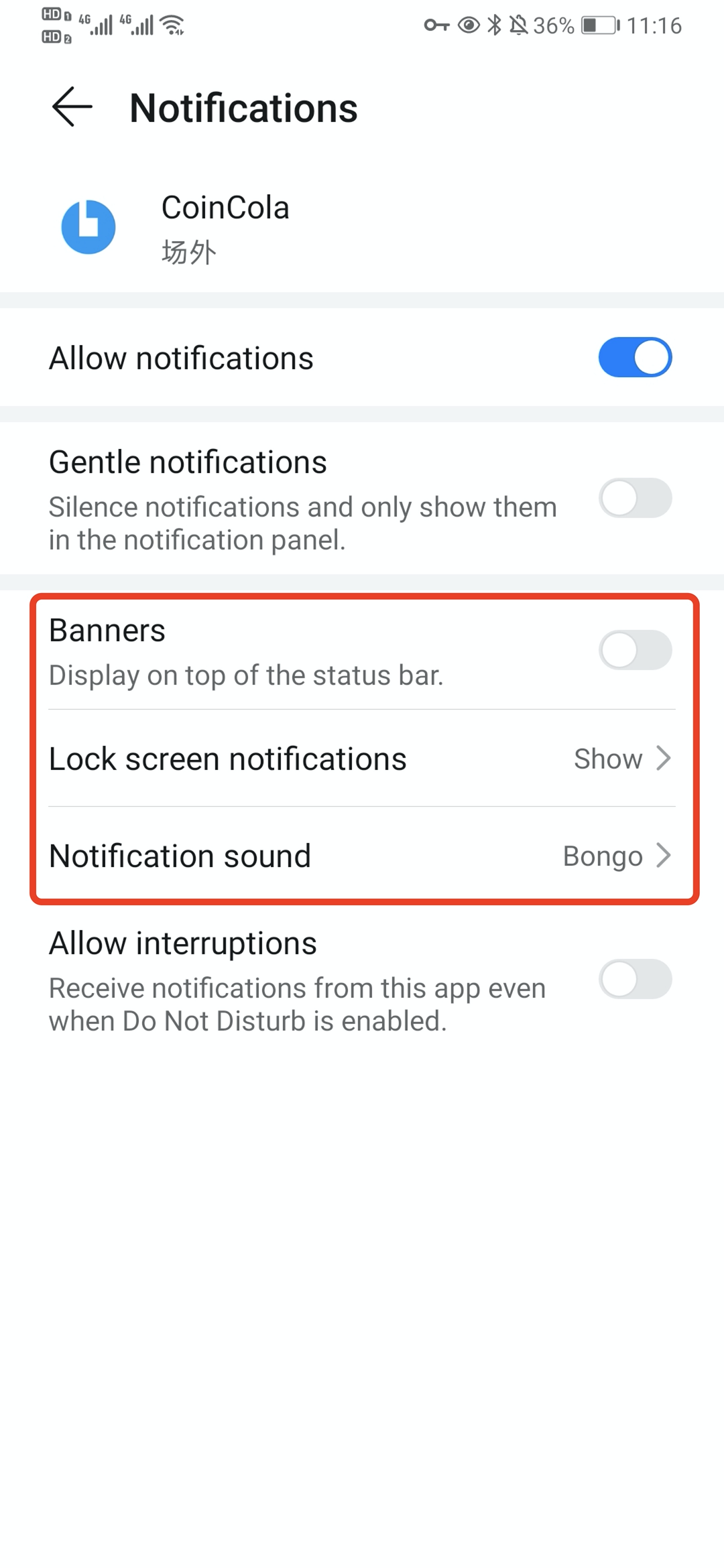Go back using the top arrow

pyautogui.click(x=72, y=107)
